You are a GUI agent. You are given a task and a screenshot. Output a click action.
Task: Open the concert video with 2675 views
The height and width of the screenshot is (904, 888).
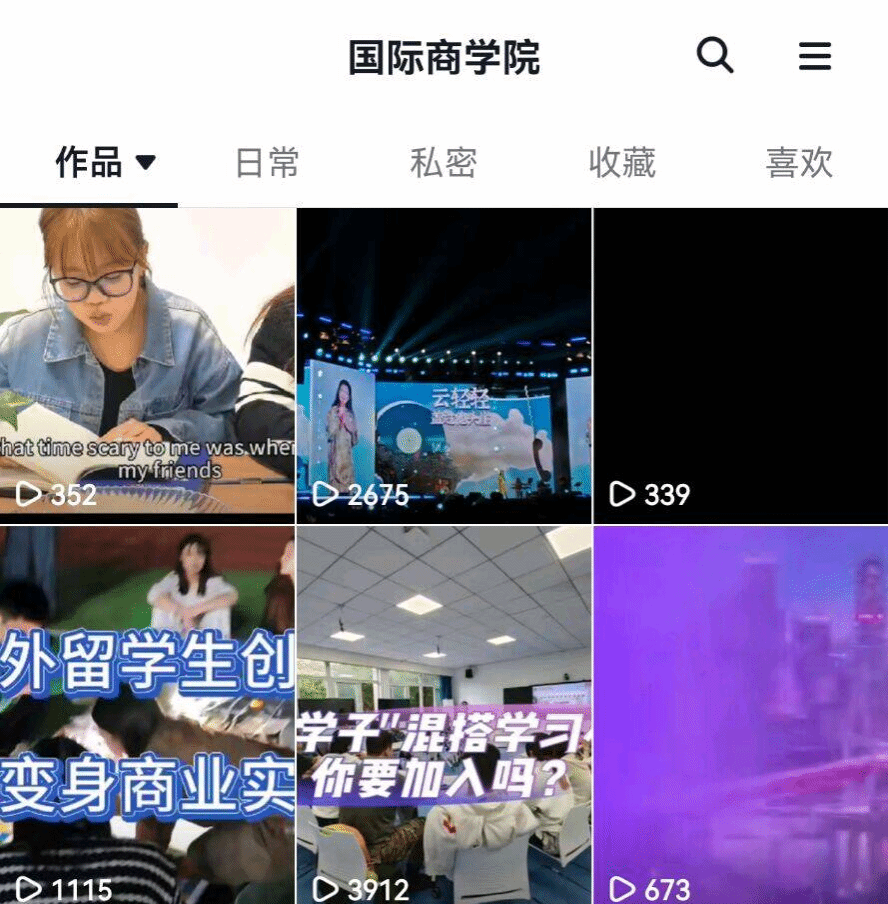click(x=444, y=365)
